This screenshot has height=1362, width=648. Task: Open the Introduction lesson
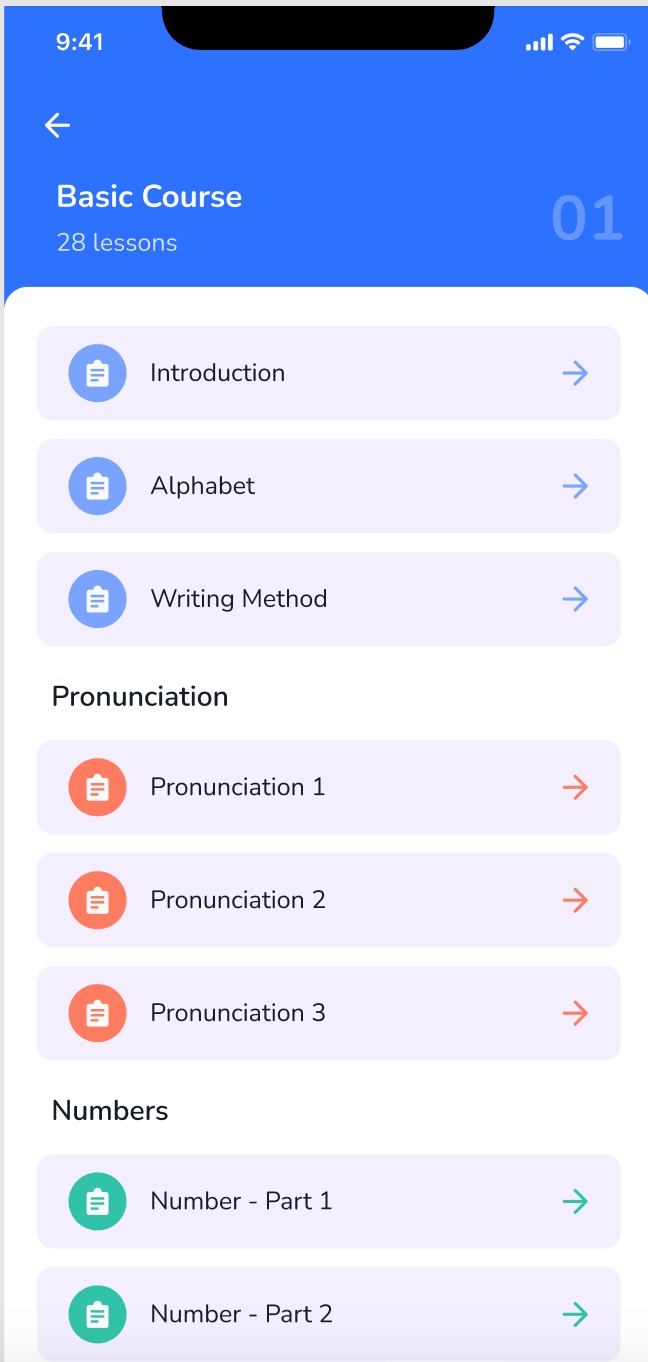pos(328,373)
